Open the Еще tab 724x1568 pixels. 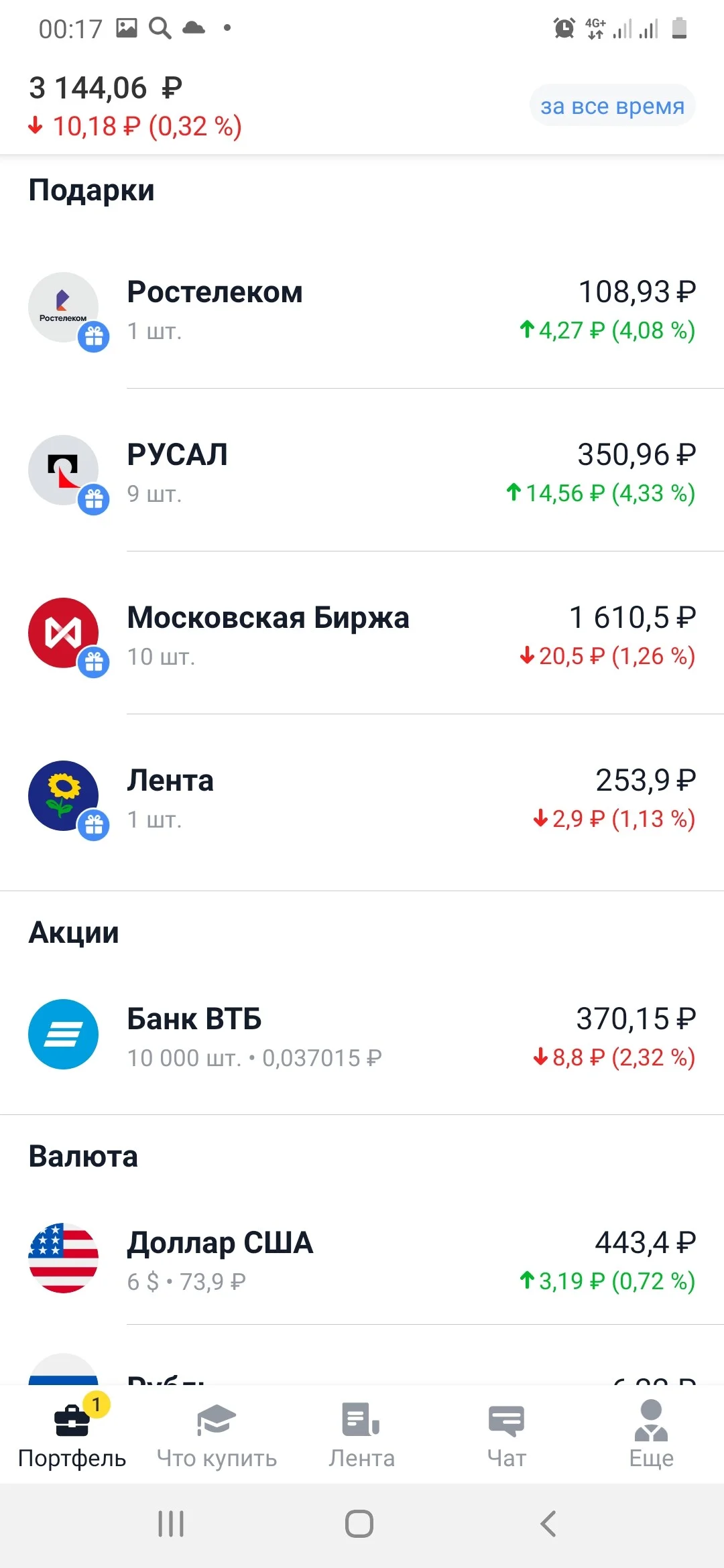652,1433
